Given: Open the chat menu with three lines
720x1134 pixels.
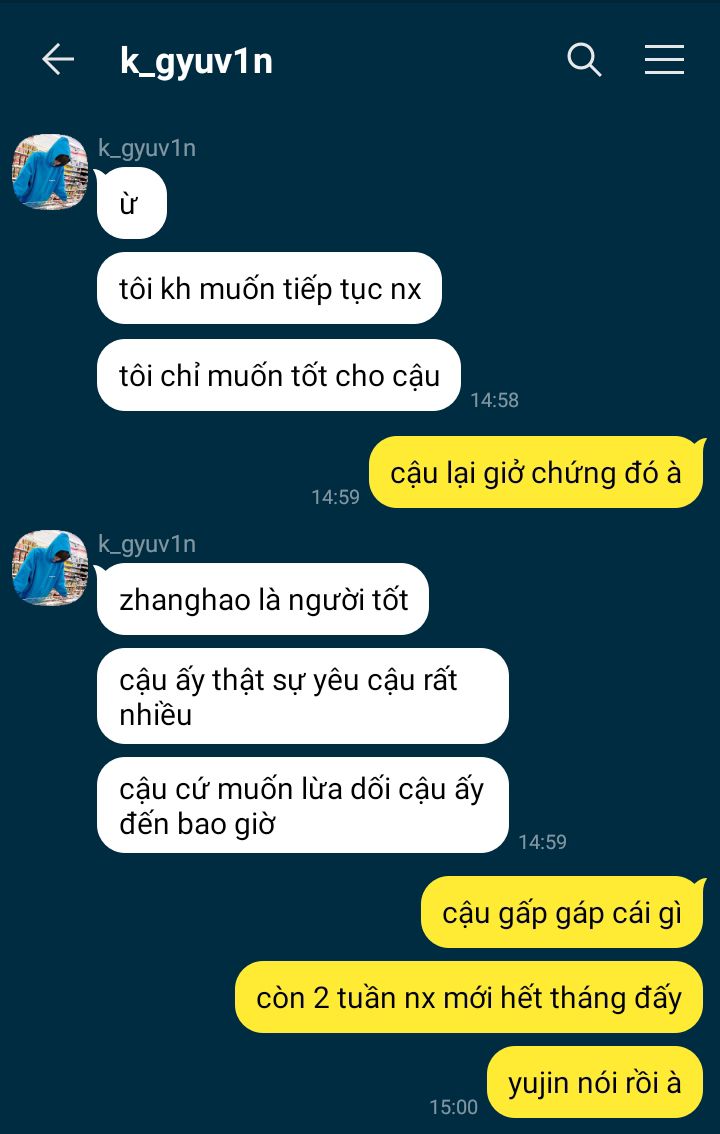Looking at the screenshot, I should [x=664, y=60].
